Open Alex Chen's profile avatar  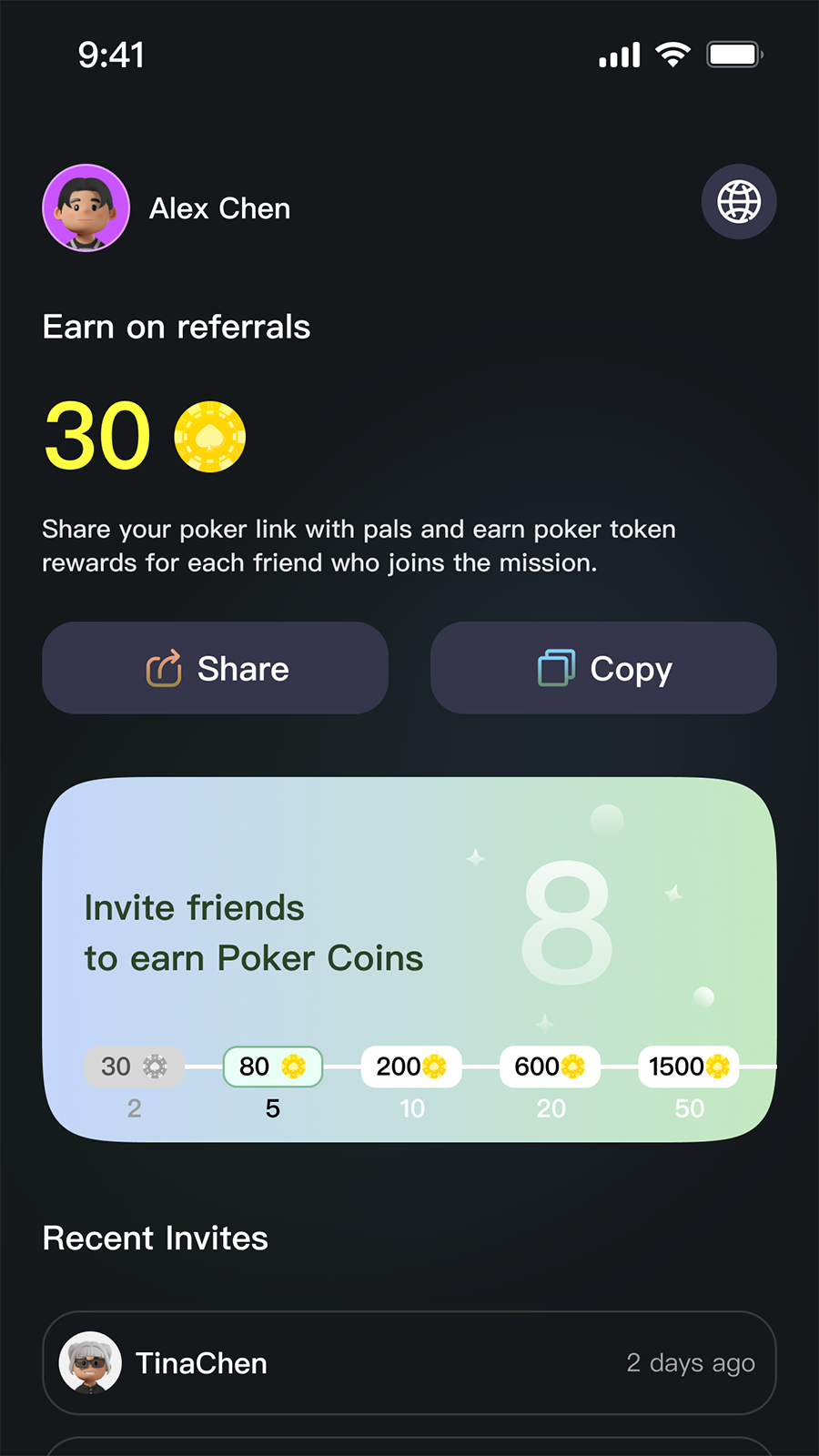86,208
